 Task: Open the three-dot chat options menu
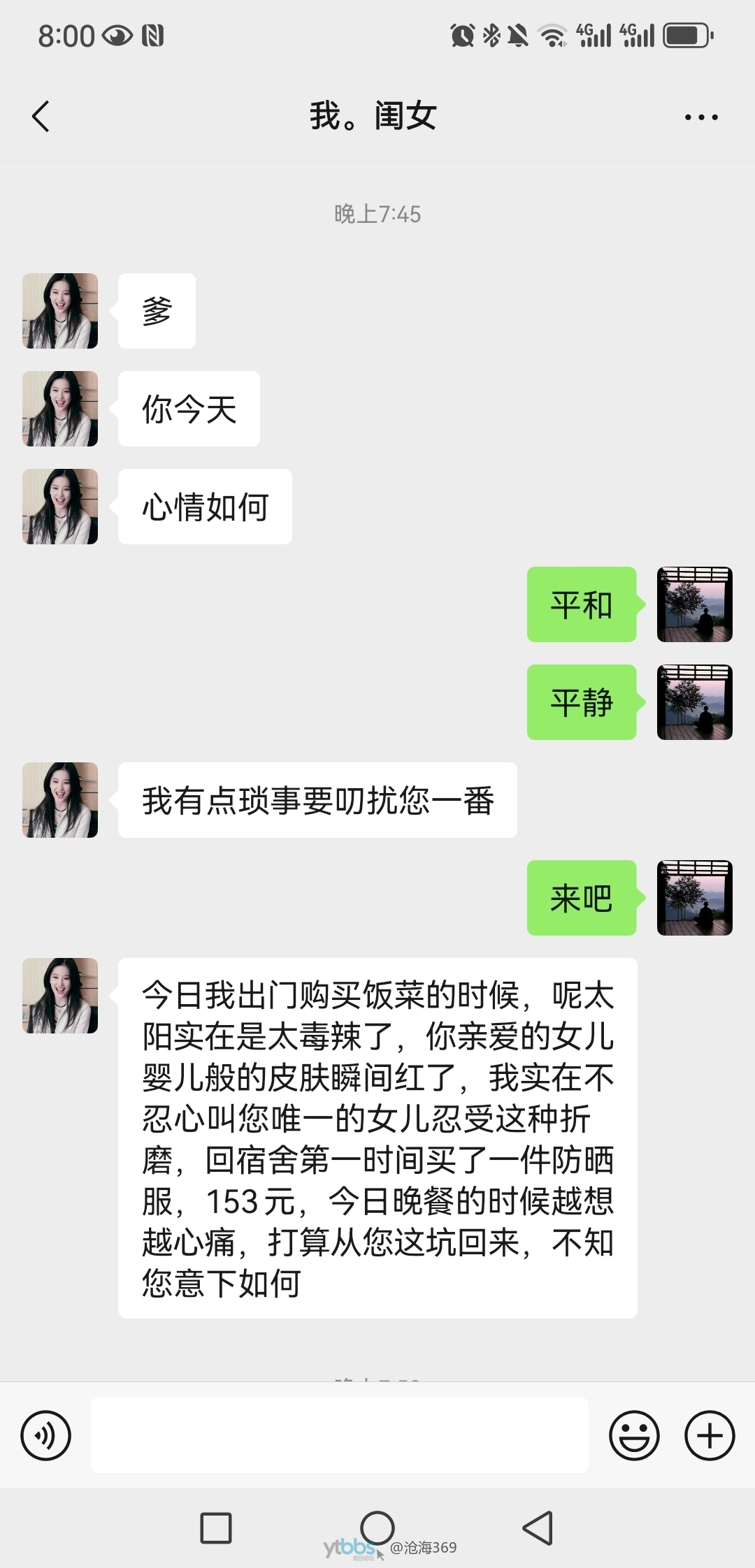[701, 117]
